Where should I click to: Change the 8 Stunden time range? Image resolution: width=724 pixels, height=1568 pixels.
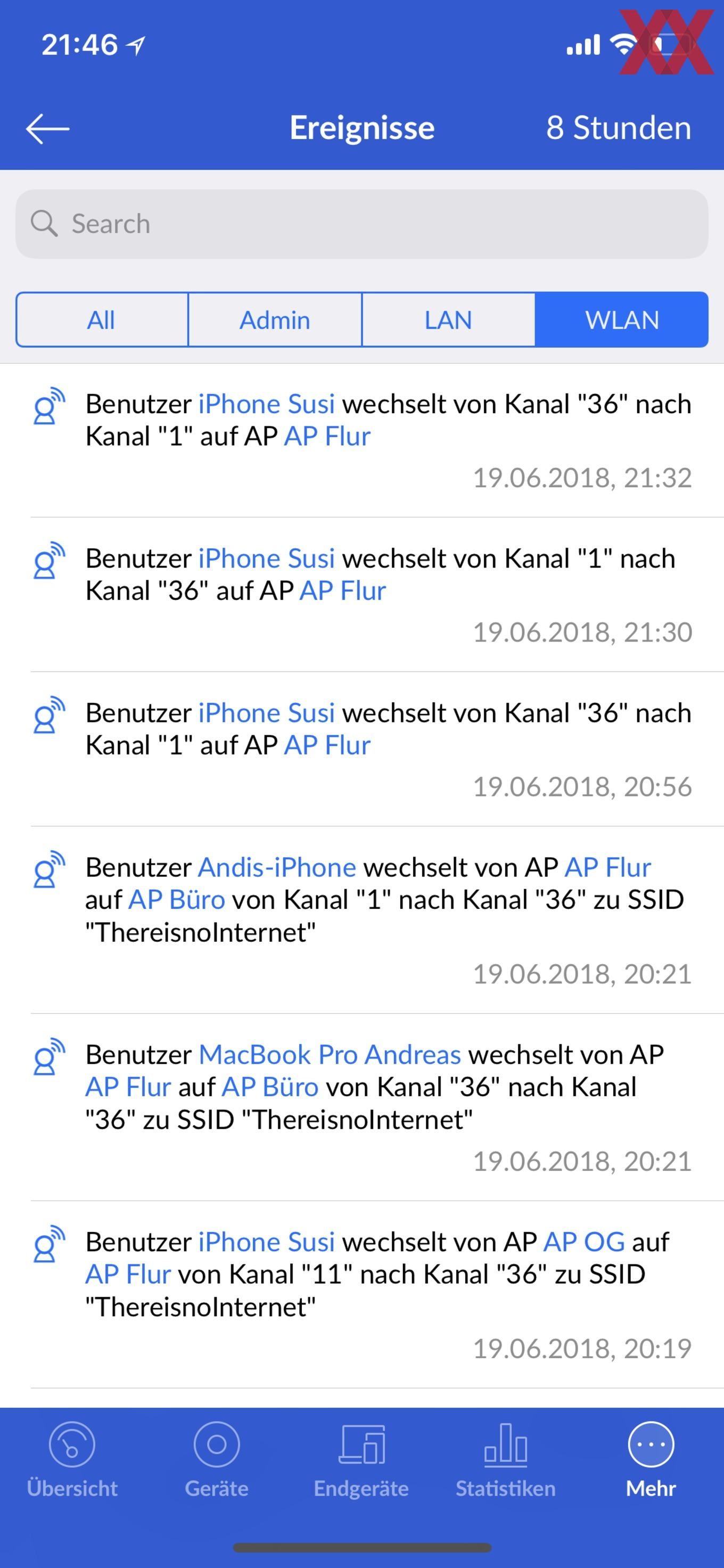click(618, 128)
